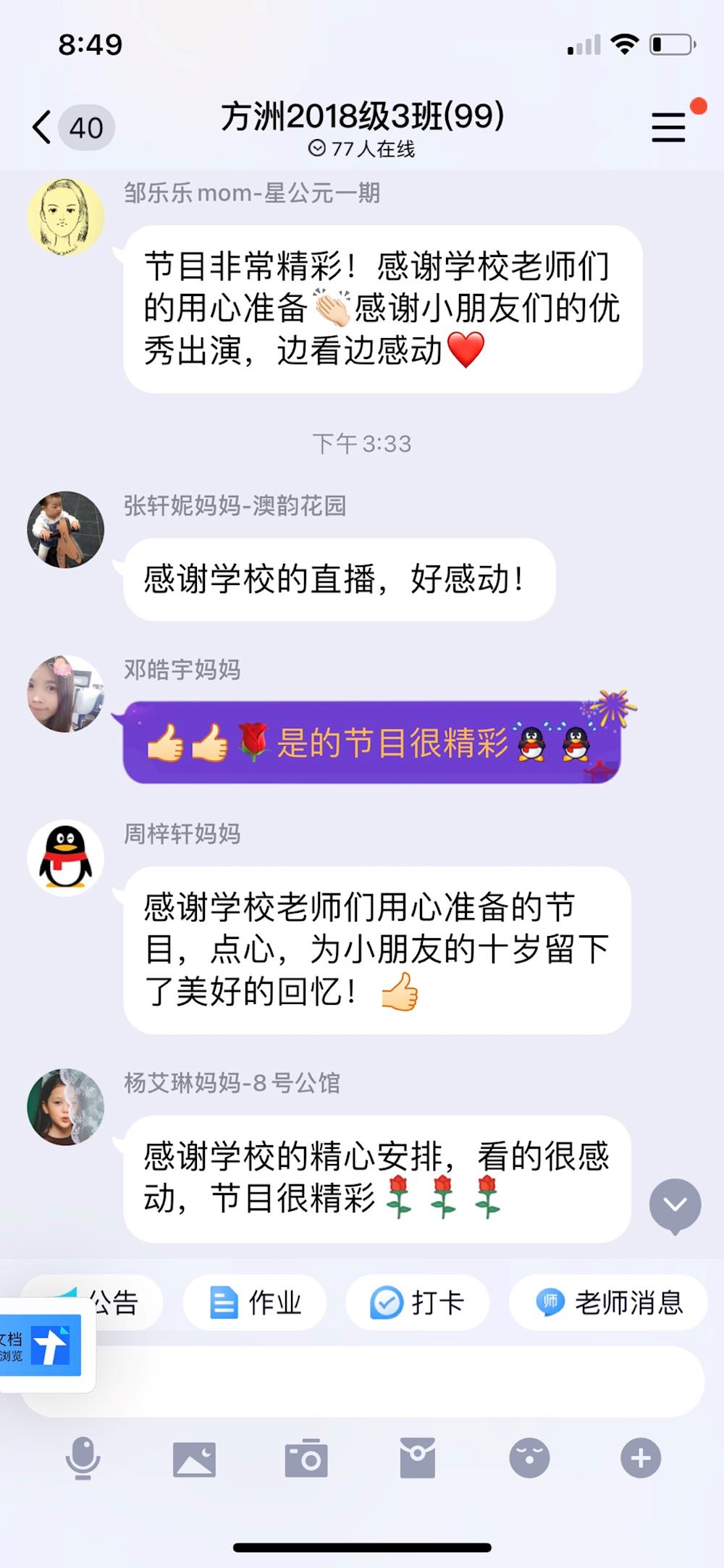Open the 打卡 check-in chip

(417, 1302)
